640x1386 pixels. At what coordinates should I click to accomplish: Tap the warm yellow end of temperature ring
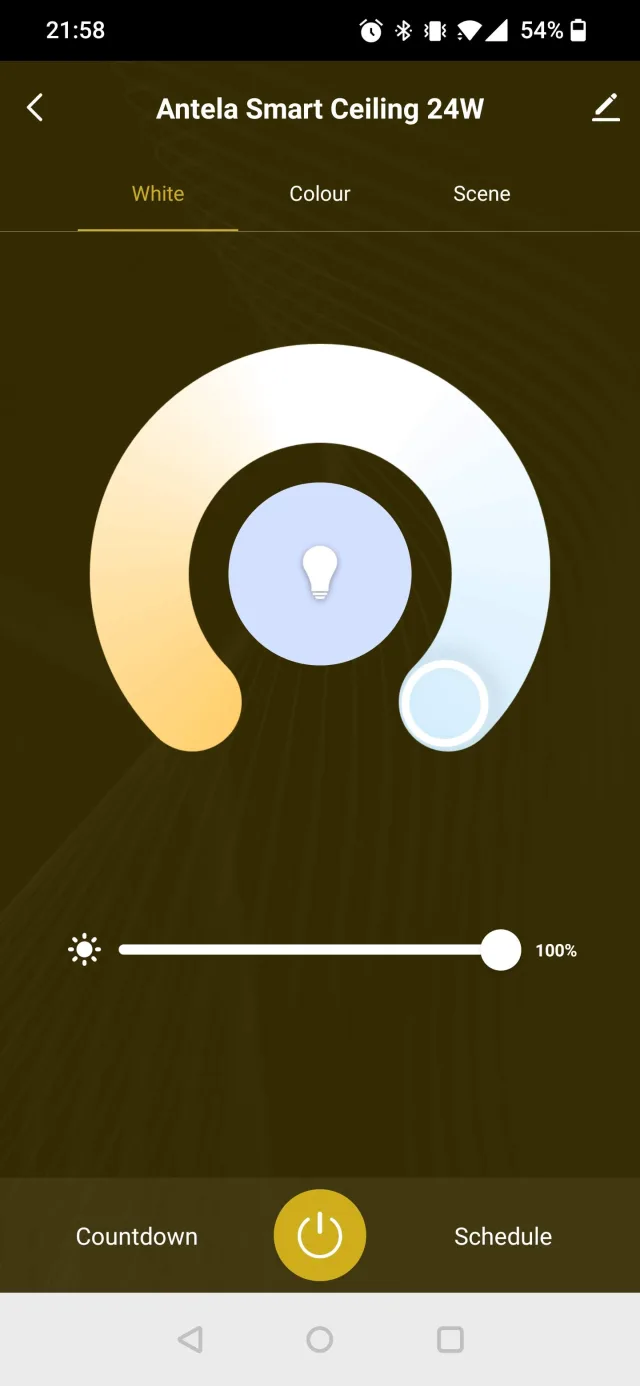[x=196, y=706]
